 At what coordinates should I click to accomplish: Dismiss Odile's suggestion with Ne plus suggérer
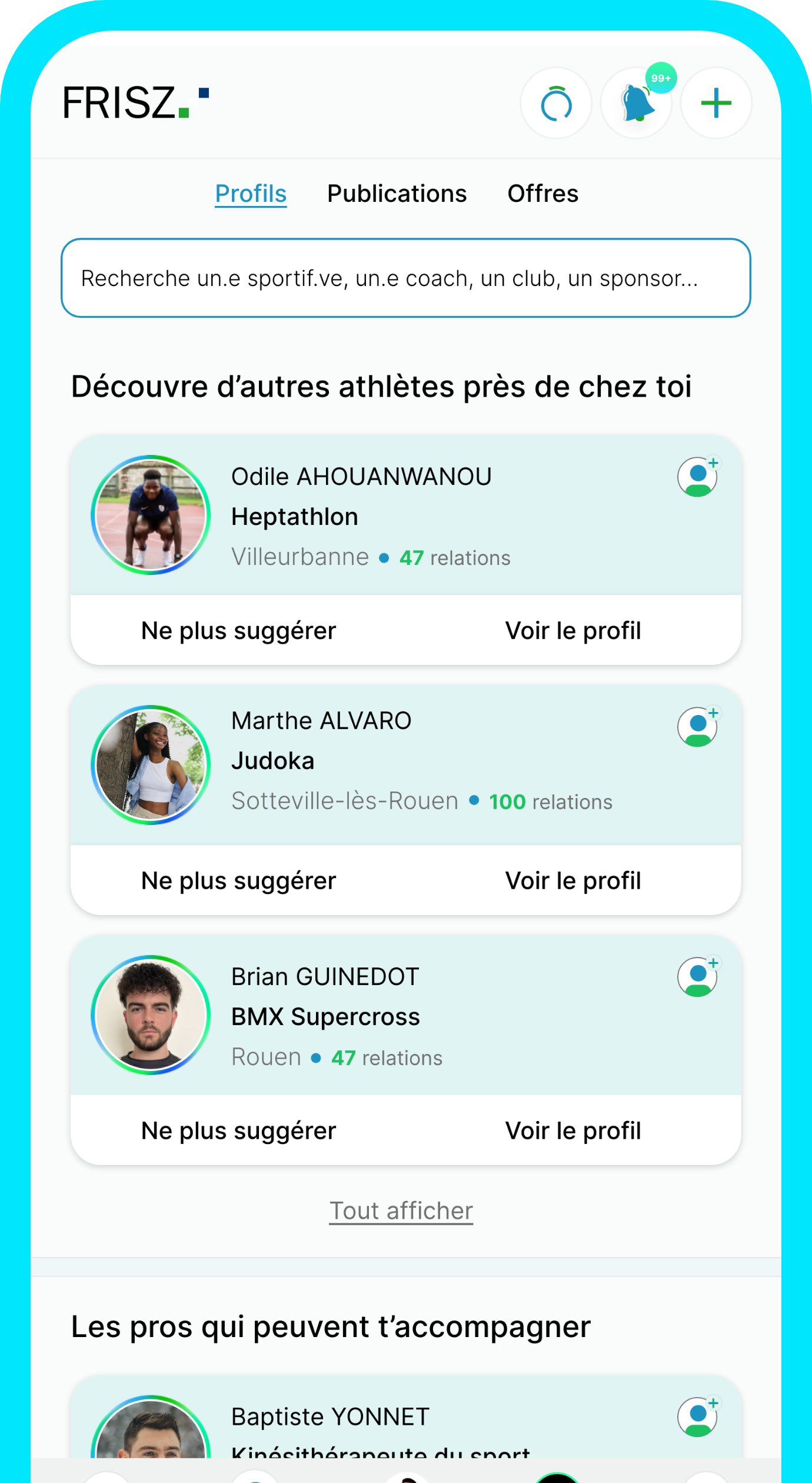[238, 630]
